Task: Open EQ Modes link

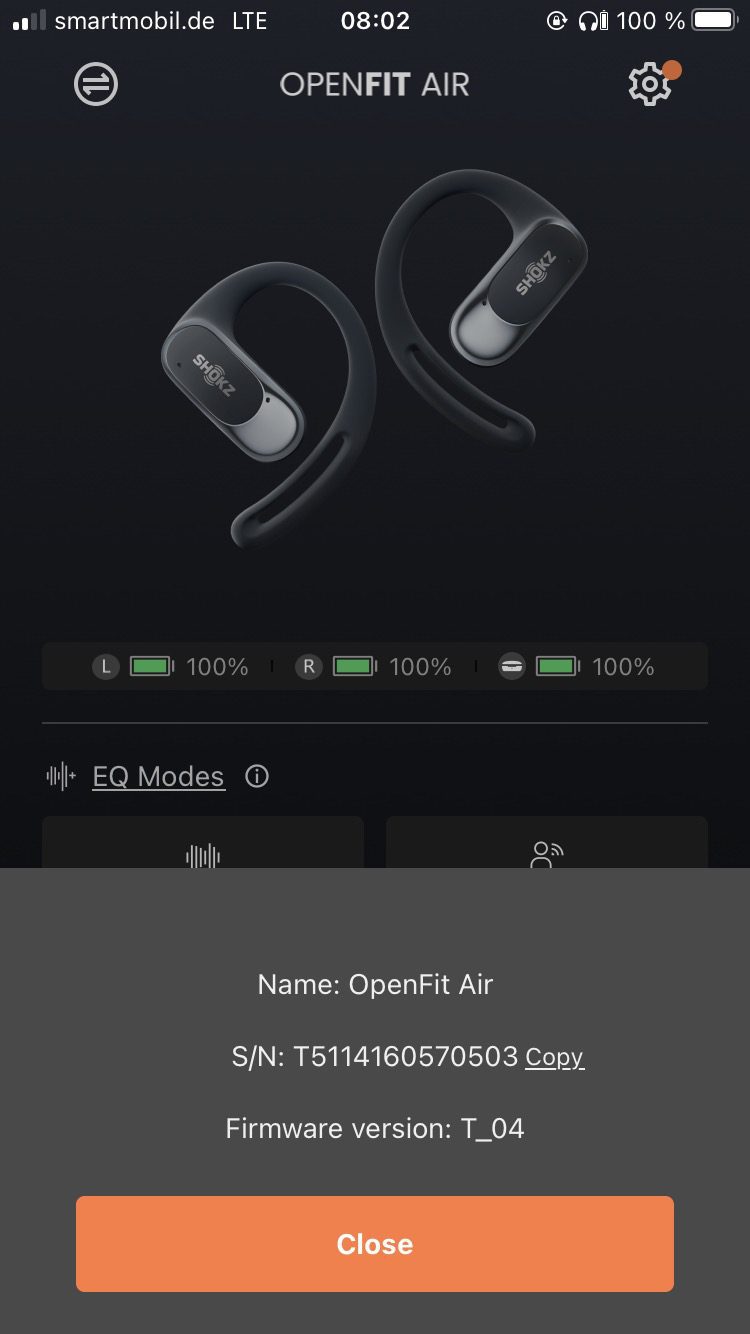Action: point(158,777)
